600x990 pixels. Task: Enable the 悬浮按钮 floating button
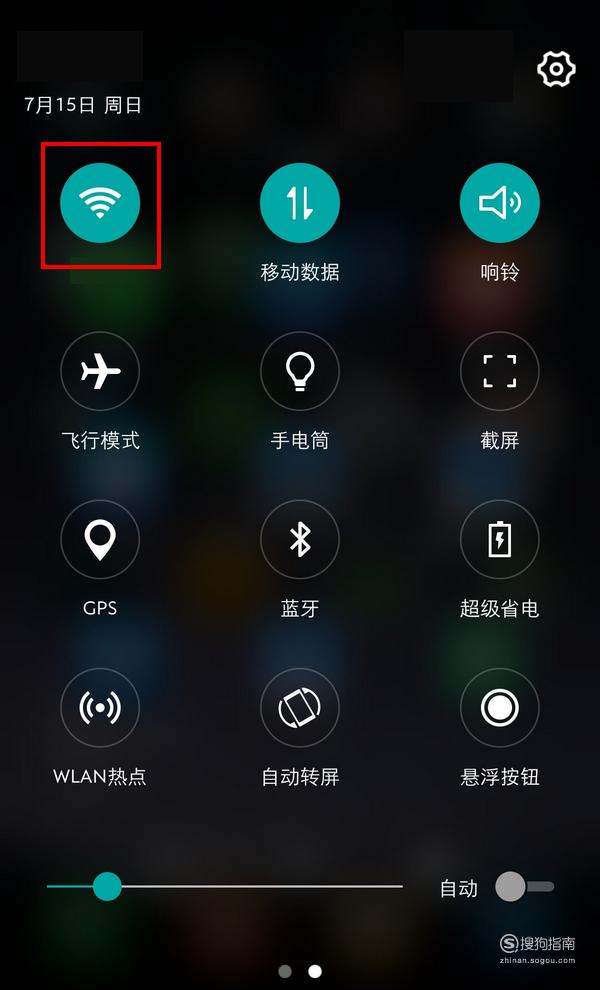tap(500, 708)
